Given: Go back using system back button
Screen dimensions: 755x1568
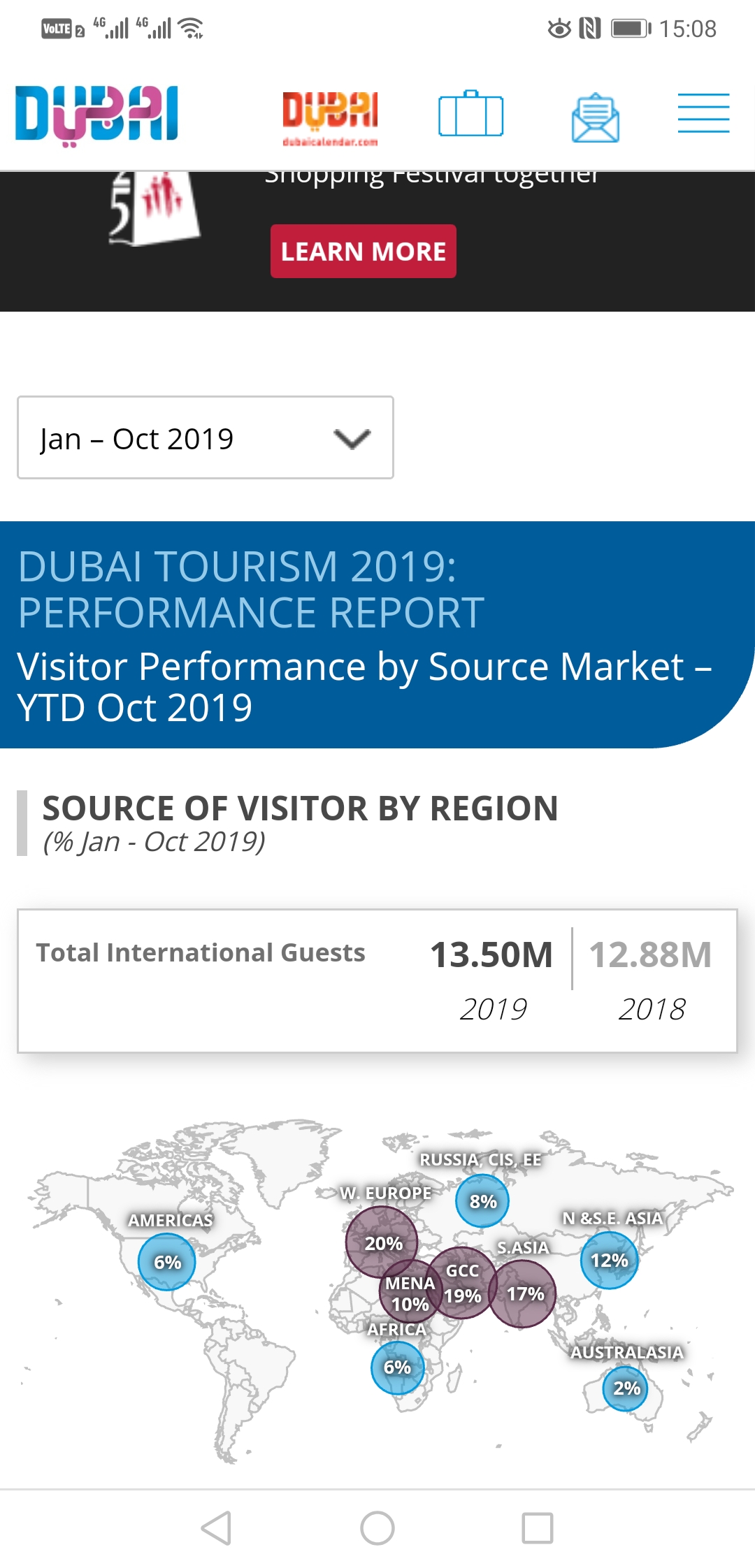Looking at the screenshot, I should pos(216,1528).
